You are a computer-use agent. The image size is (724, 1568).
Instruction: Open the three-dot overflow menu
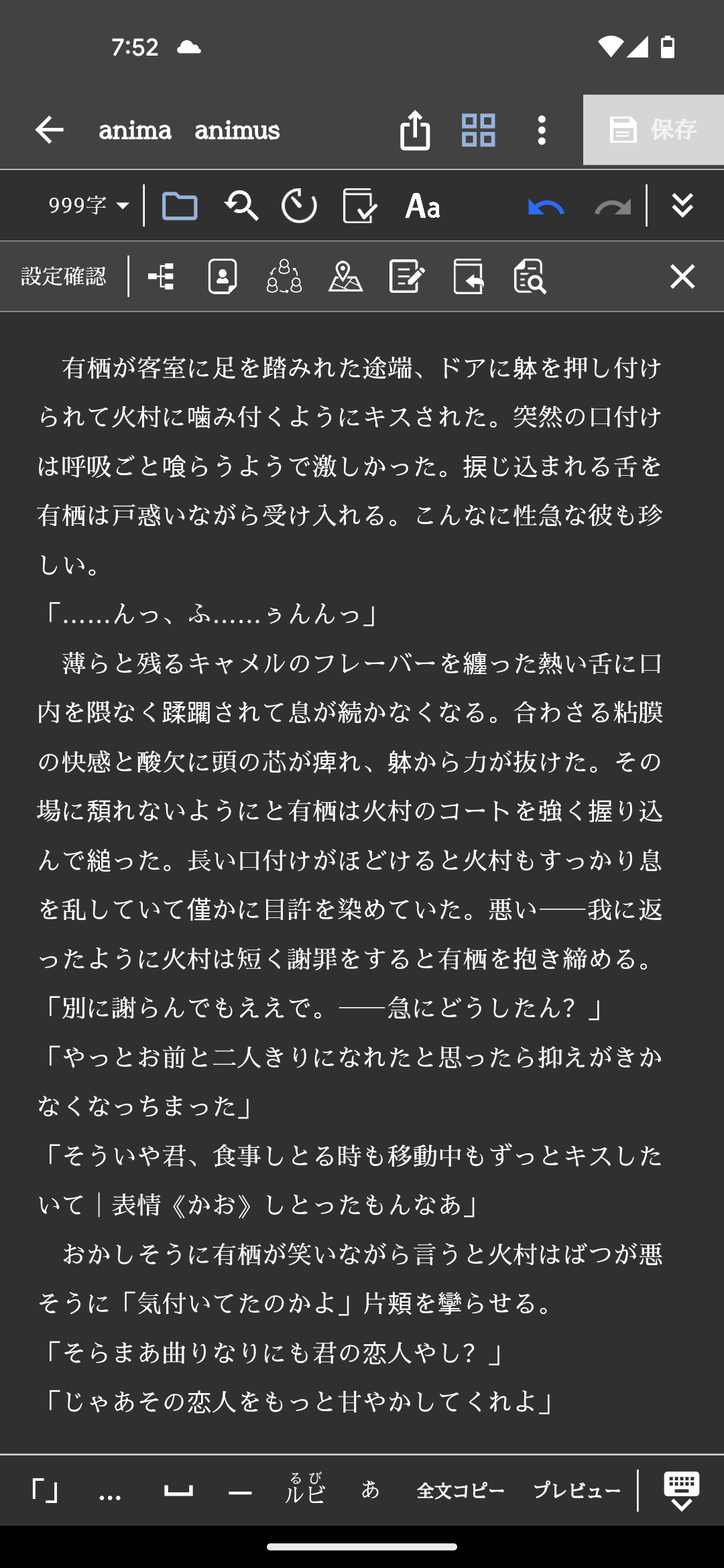(x=542, y=130)
